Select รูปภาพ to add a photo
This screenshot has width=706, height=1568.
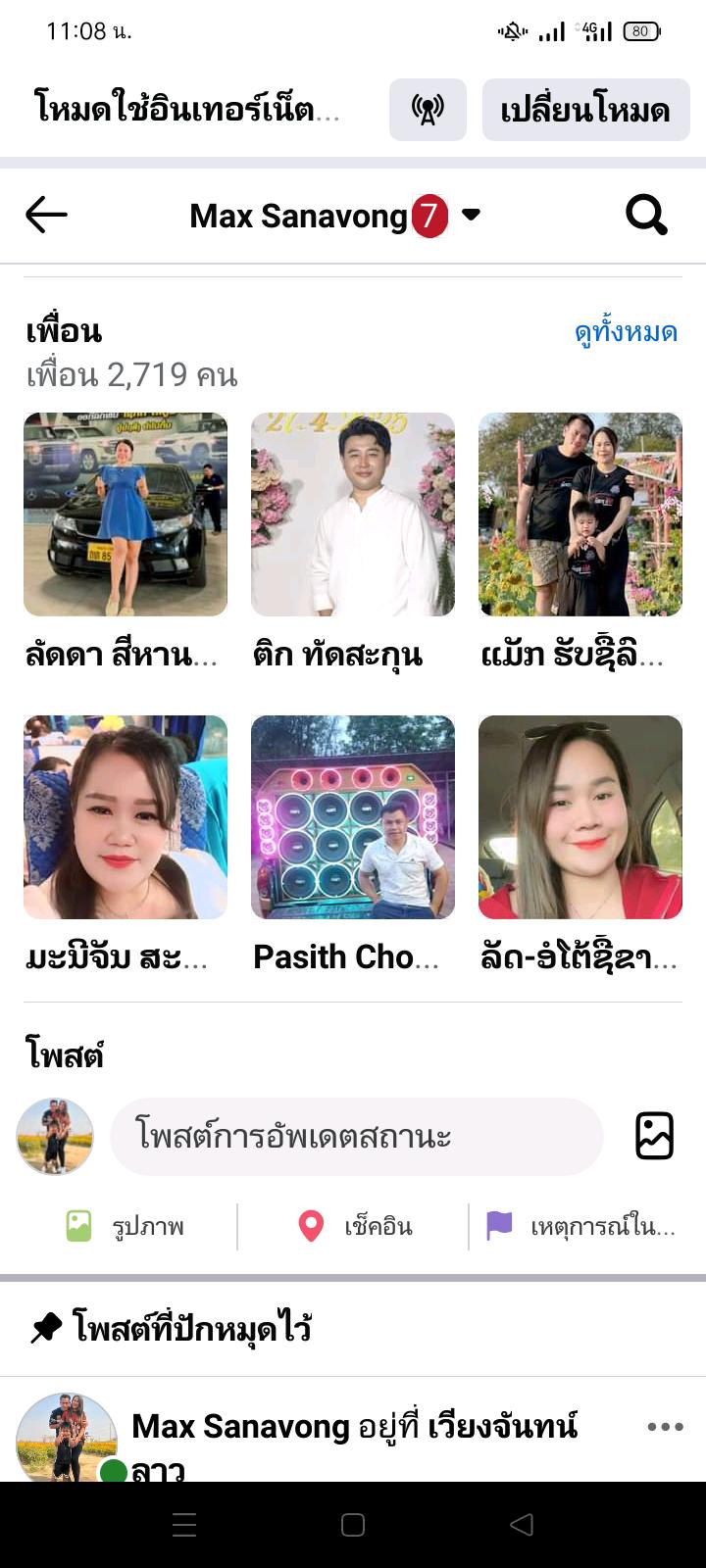coord(126,1226)
